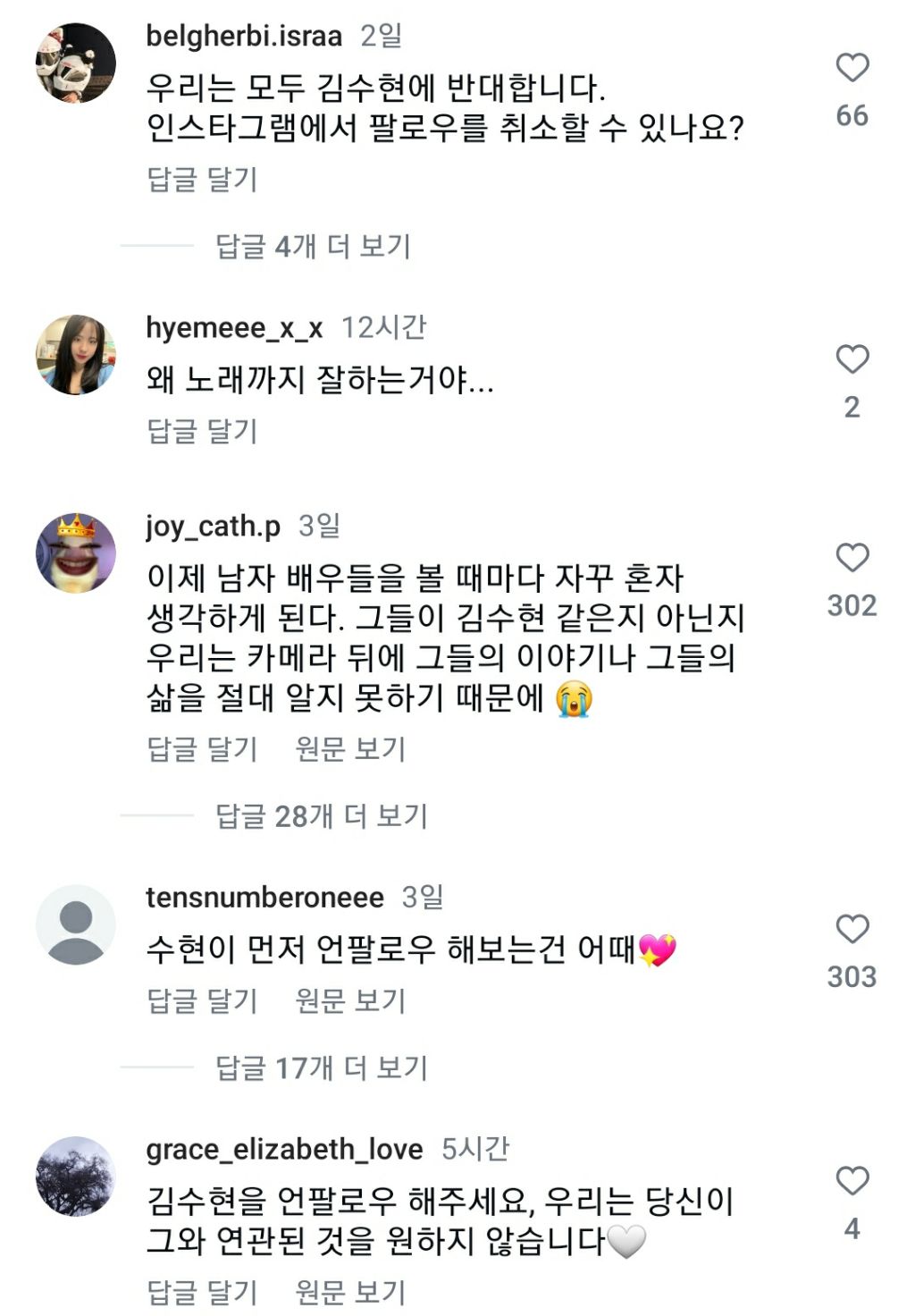Open belgherbi.israa's username profile
Viewport: 915px width, 1316px height.
pos(244,36)
